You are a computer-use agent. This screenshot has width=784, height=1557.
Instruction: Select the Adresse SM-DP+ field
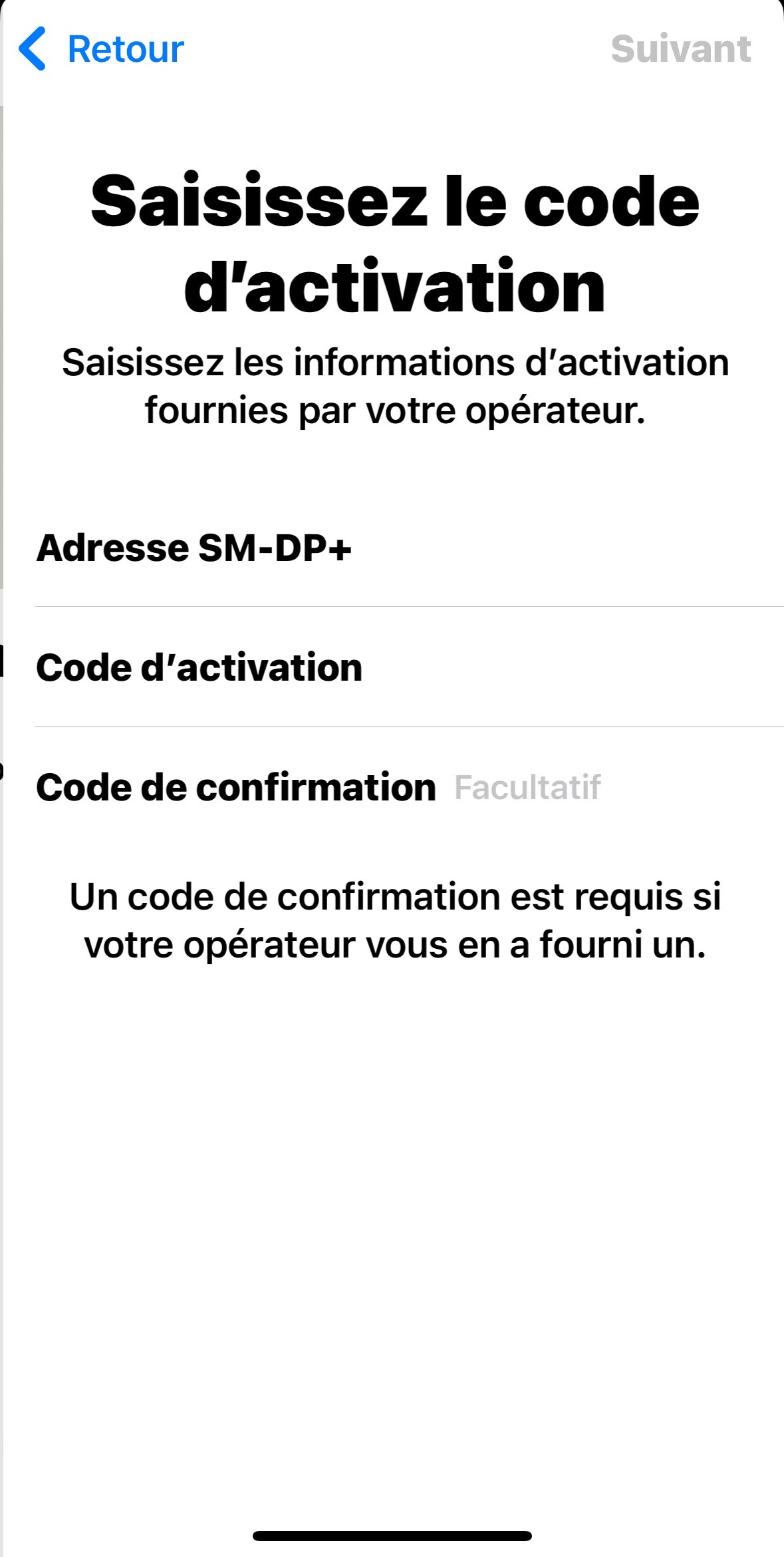click(409, 547)
